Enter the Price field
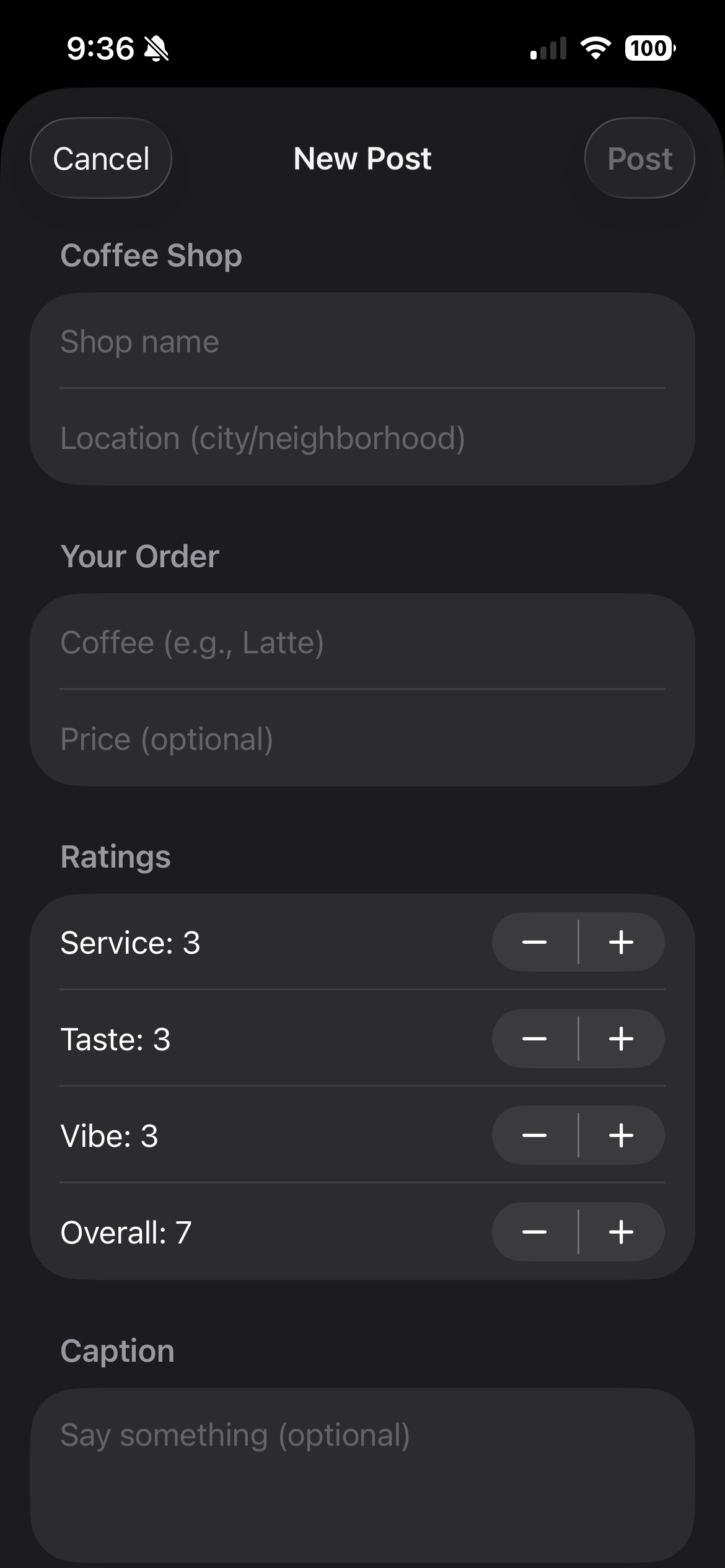 [x=362, y=739]
